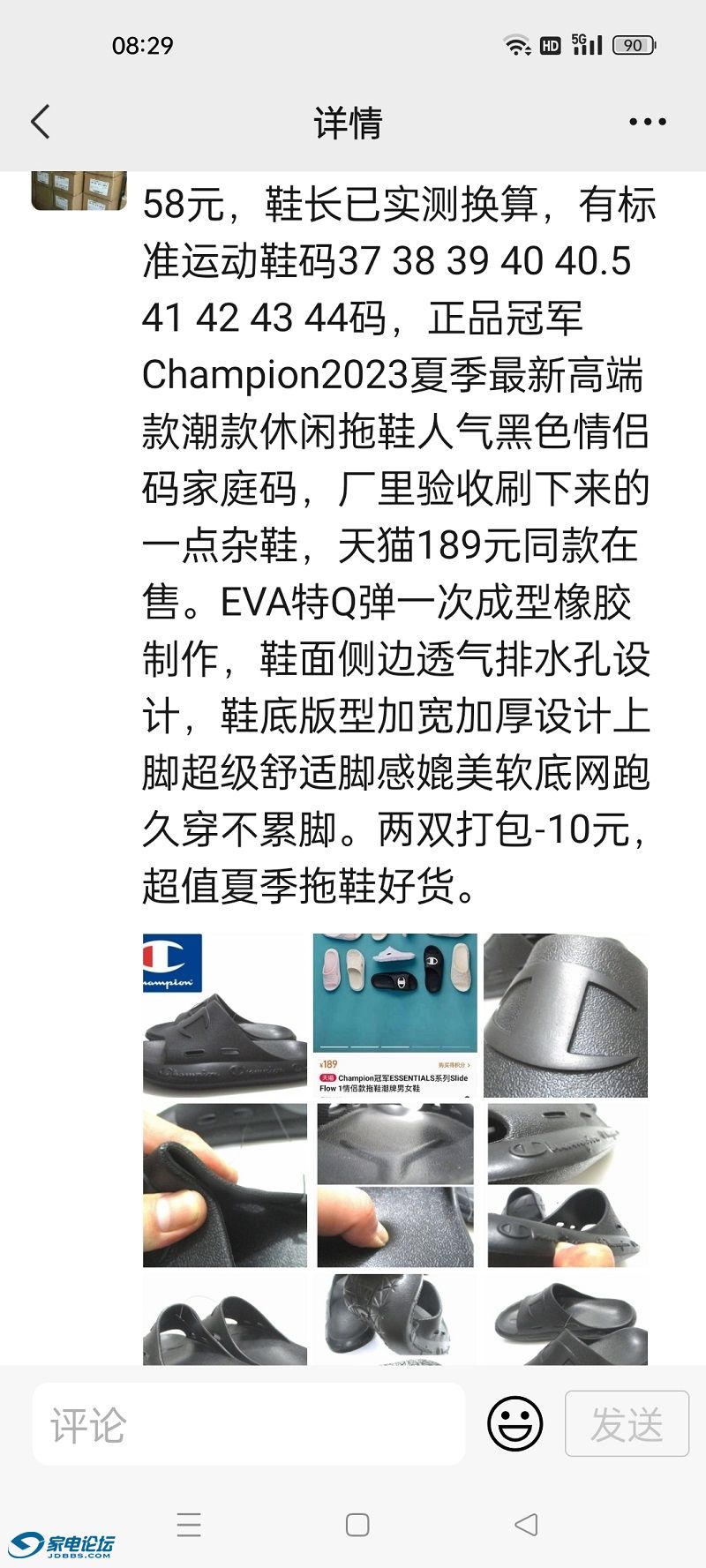View the Tmall ¥189 listing image

point(394,1015)
